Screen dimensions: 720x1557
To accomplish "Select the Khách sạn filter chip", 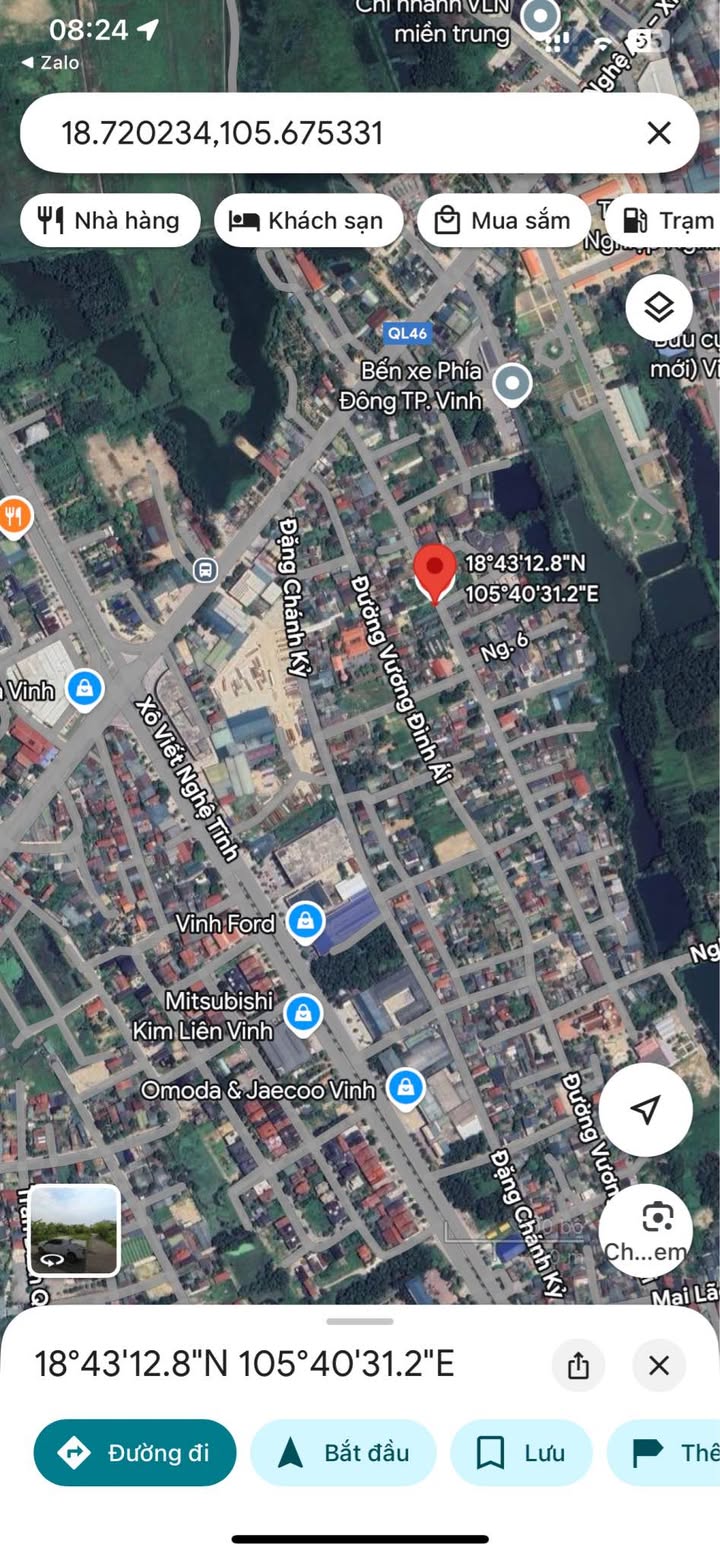I will click(x=308, y=221).
